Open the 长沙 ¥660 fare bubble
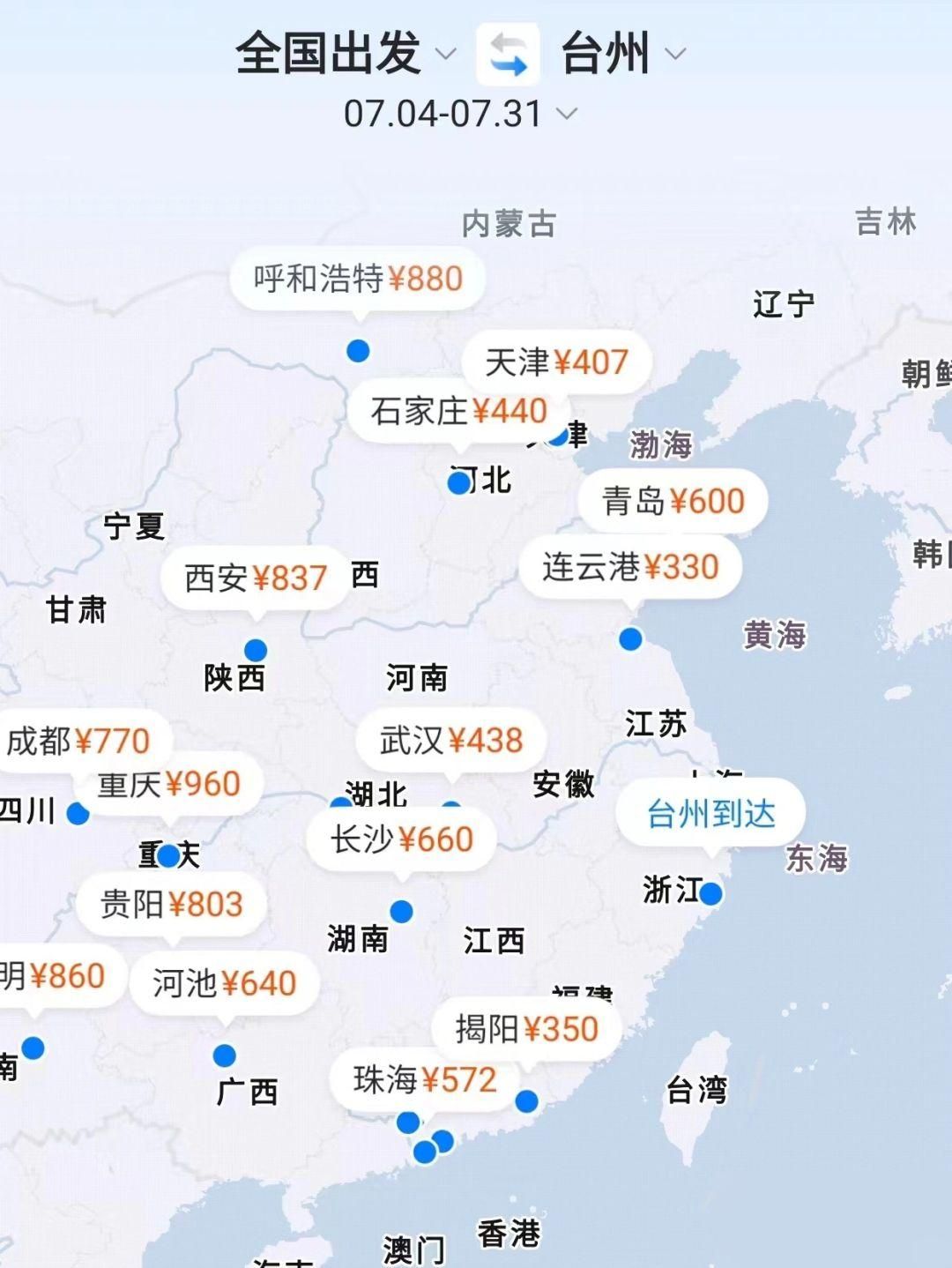Image resolution: width=952 pixels, height=1268 pixels. click(402, 839)
